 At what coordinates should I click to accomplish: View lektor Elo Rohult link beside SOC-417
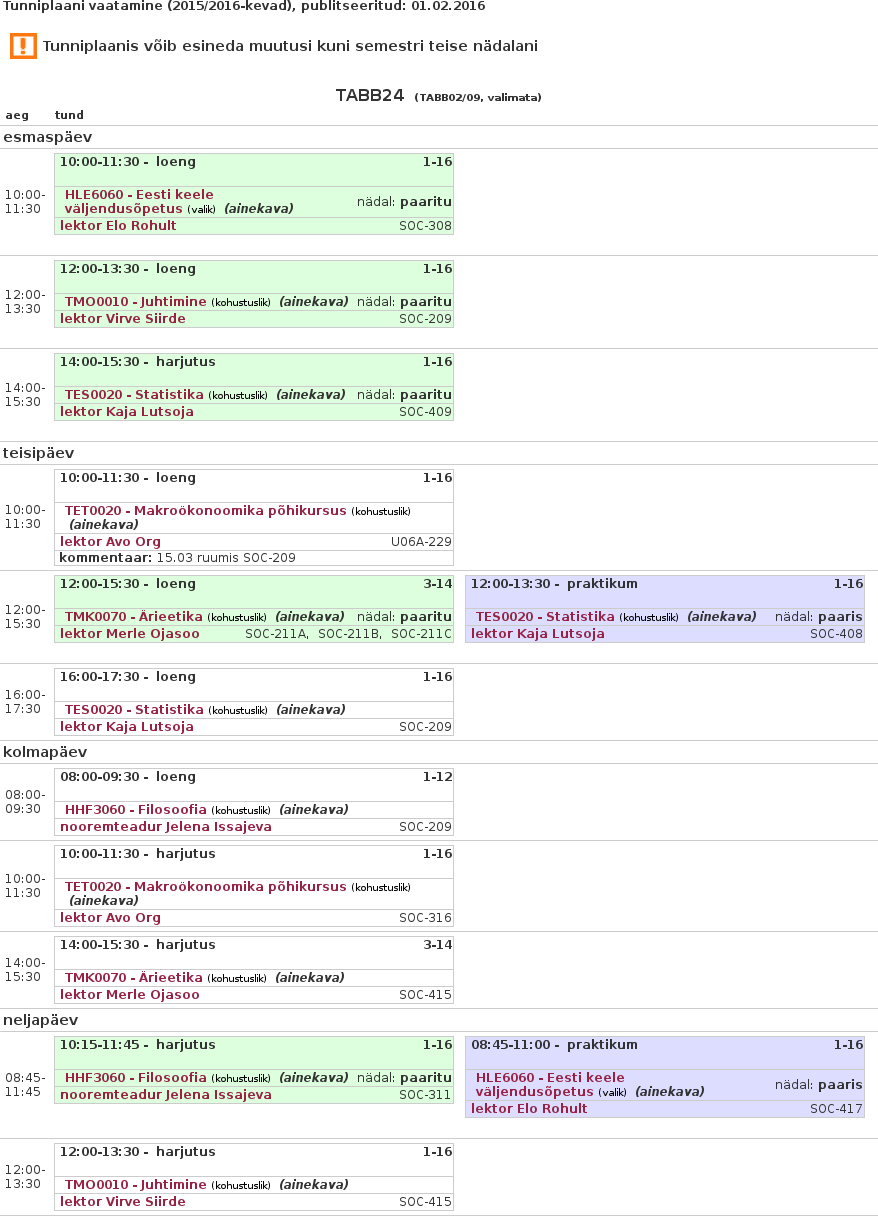529,1109
